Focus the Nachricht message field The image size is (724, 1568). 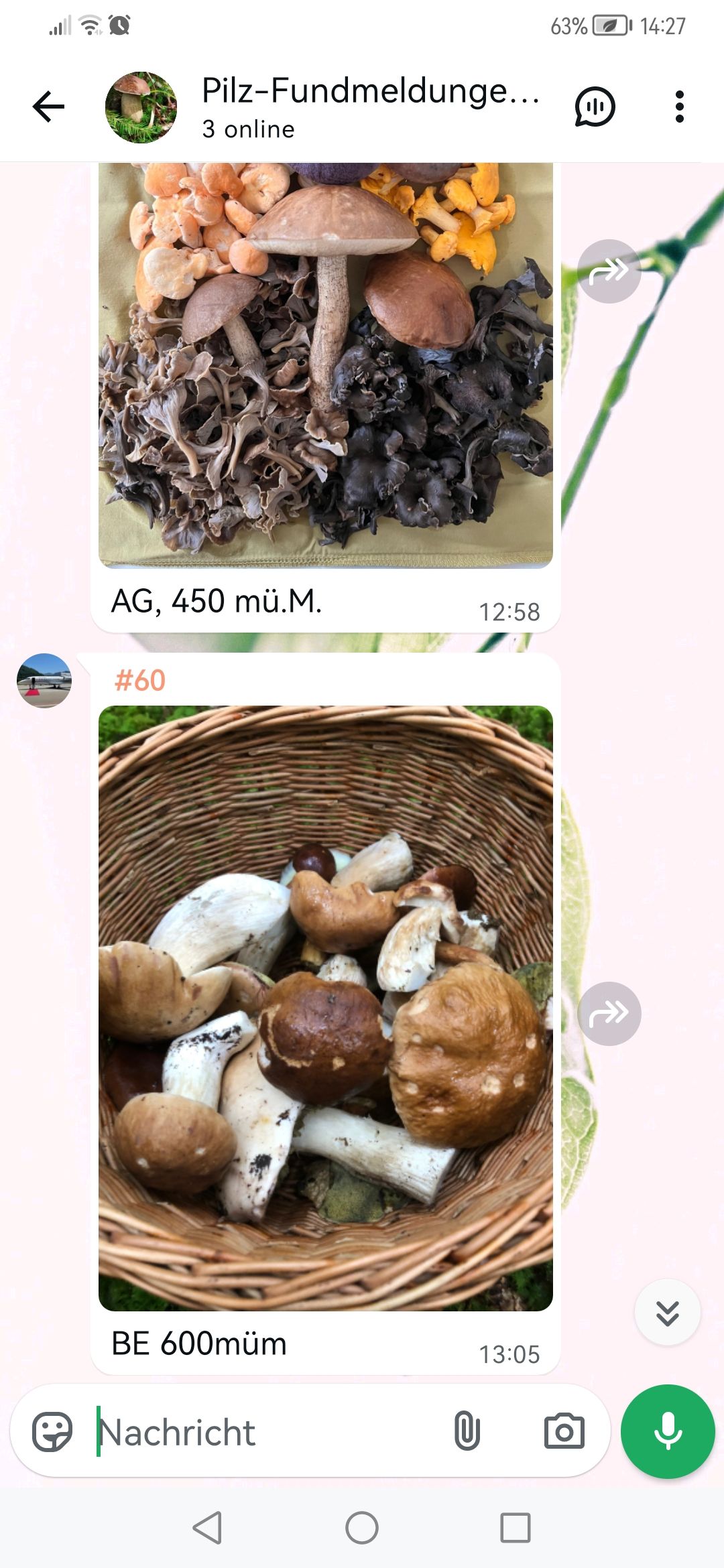click(268, 1432)
